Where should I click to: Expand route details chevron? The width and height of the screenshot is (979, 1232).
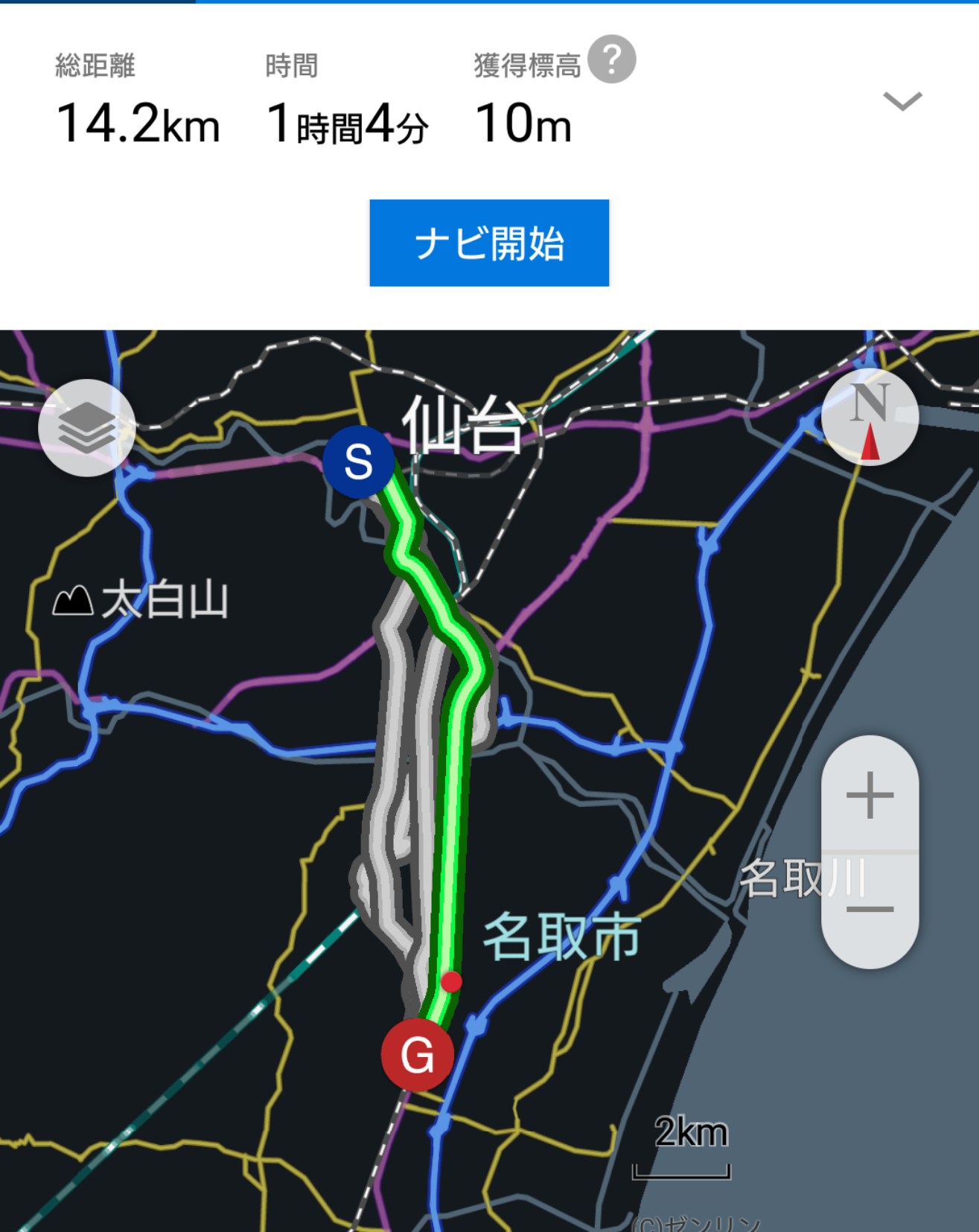pyautogui.click(x=902, y=100)
